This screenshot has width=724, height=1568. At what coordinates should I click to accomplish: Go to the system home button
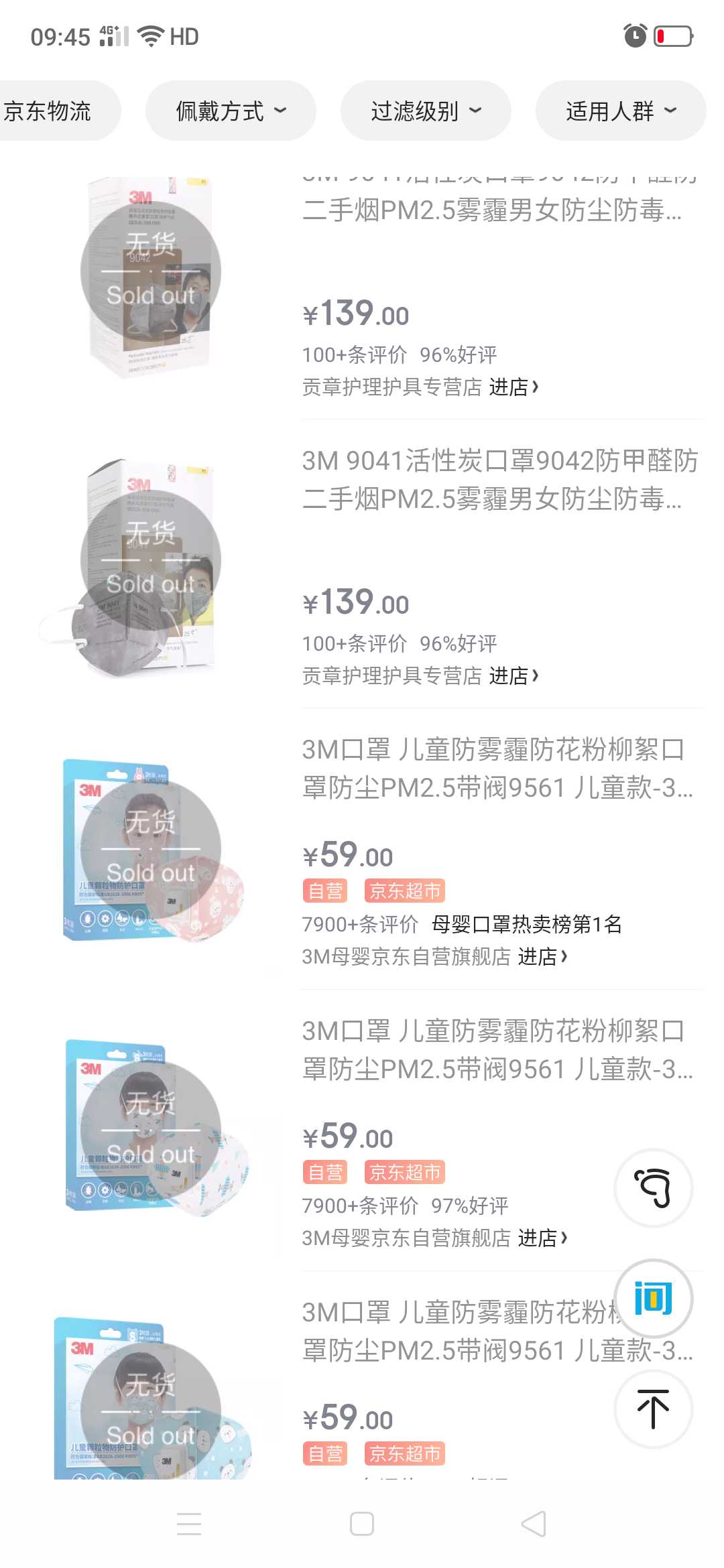(362, 1524)
